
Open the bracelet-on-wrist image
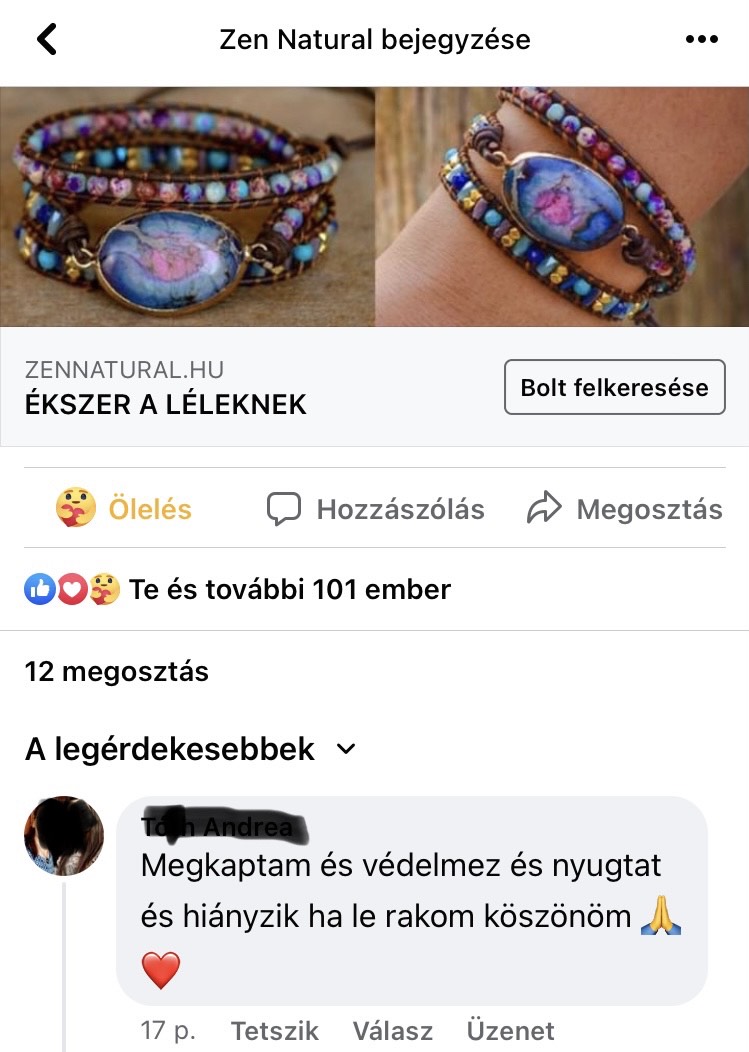tap(562, 206)
